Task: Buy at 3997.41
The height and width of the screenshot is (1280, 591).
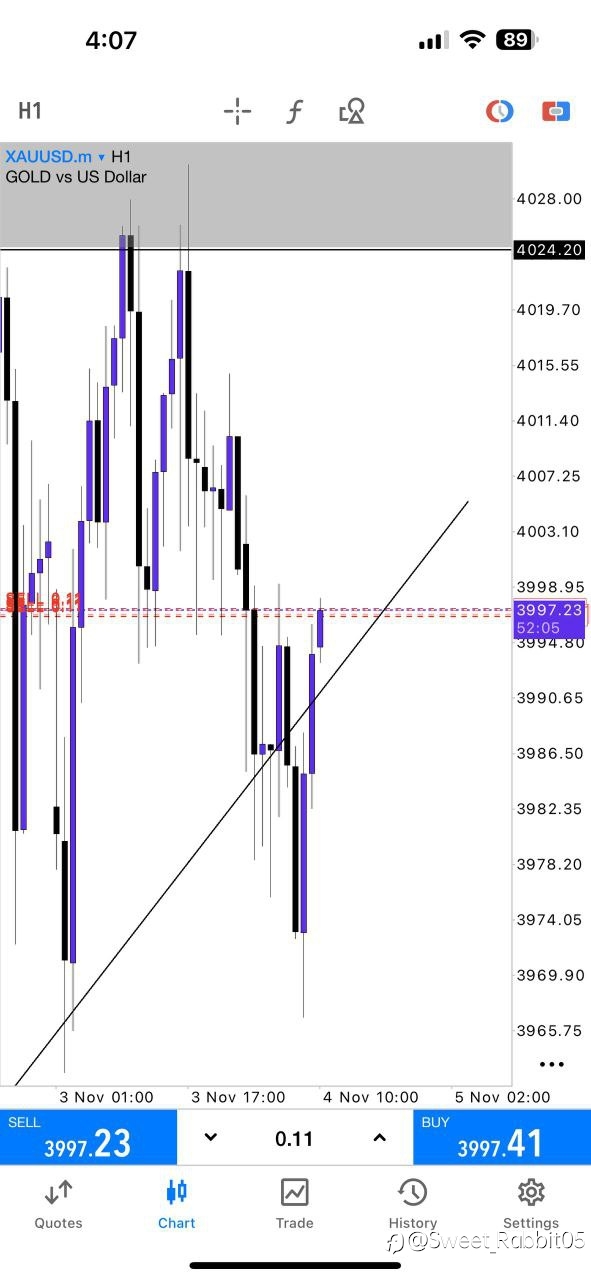Action: coord(502,1137)
